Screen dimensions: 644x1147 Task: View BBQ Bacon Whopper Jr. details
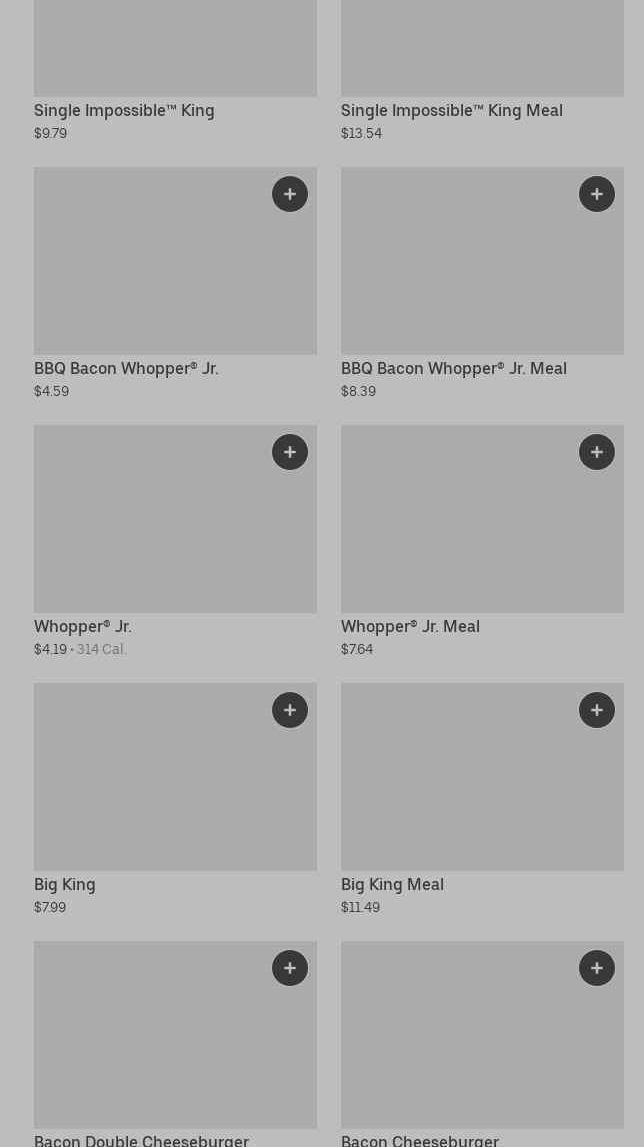click(175, 284)
